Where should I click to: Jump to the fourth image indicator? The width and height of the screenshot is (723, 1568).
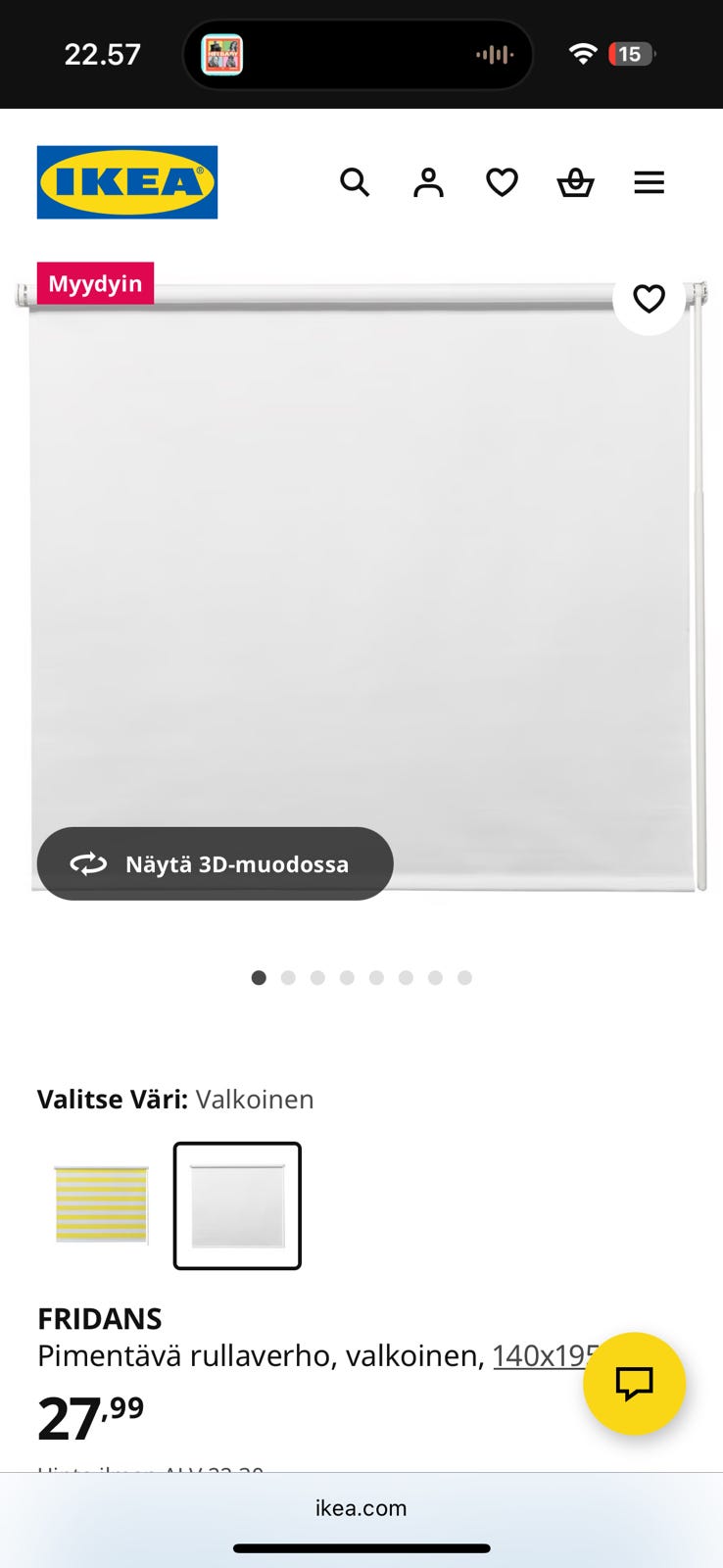pos(347,977)
